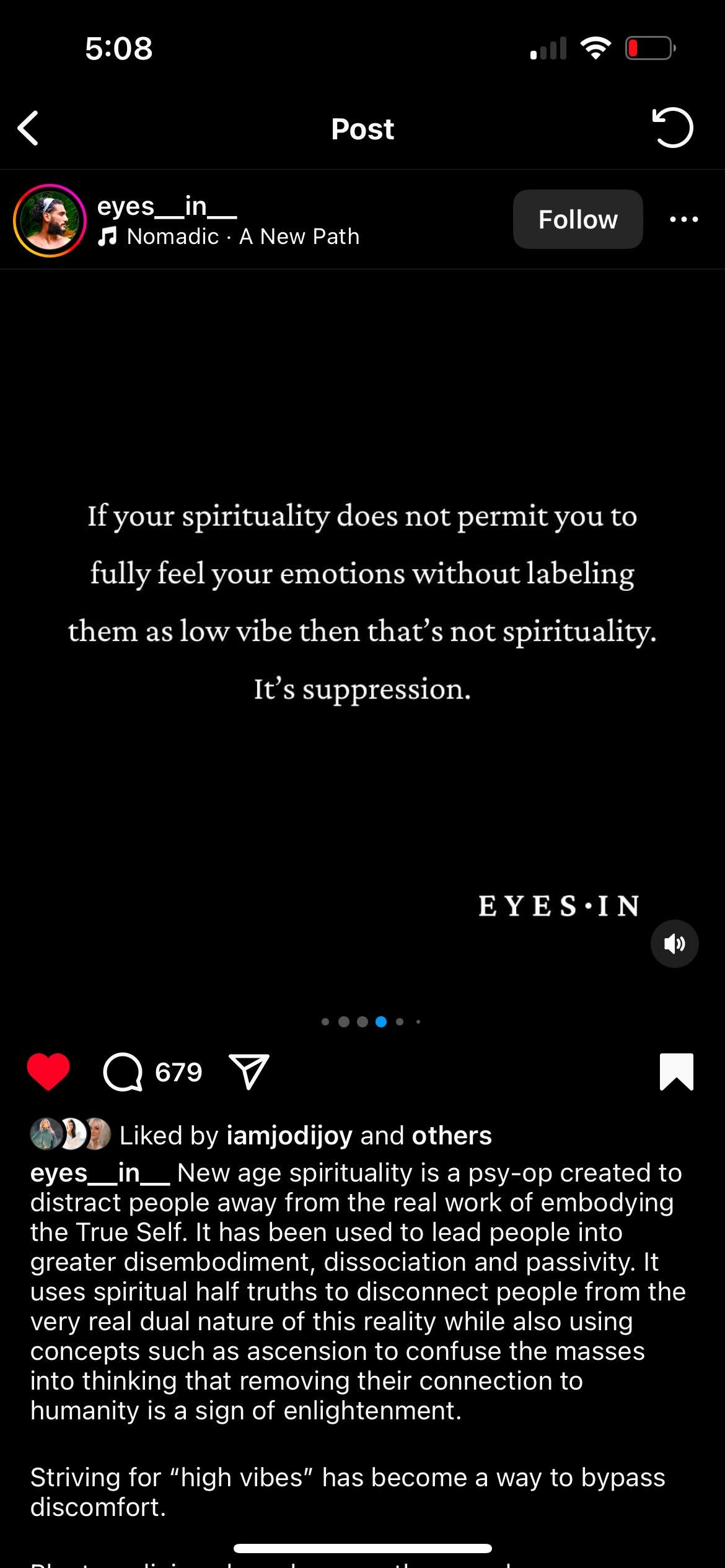Toggle the post sound with the speaker icon
The width and height of the screenshot is (725, 1568).
(674, 944)
